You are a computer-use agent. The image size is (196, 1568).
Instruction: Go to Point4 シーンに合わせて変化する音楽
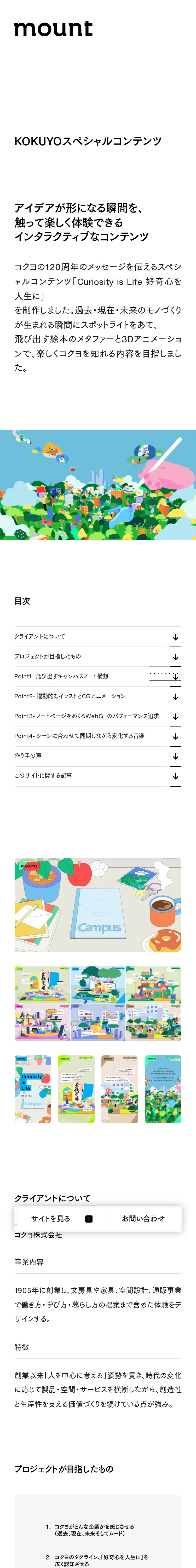(97, 736)
